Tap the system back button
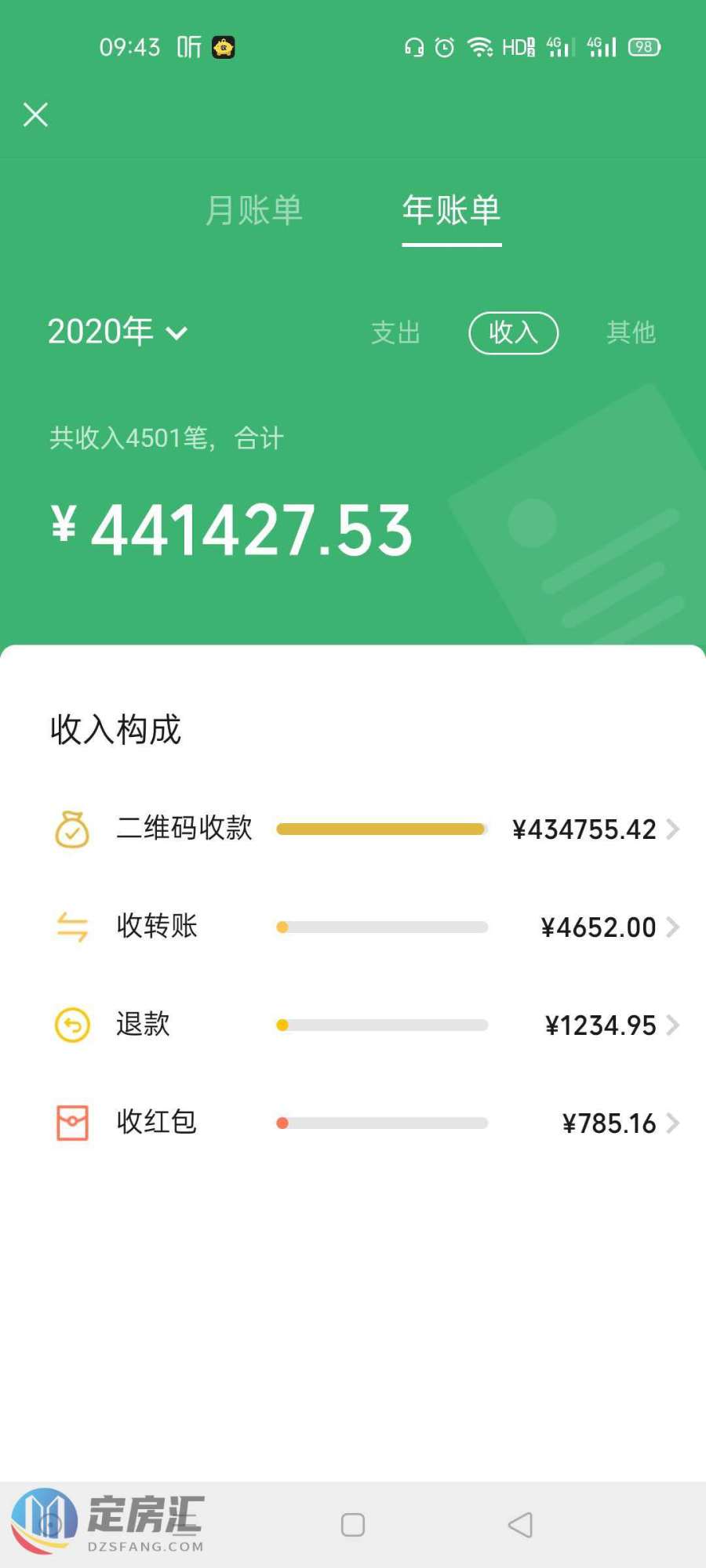Screen dimensions: 706x1568 [520, 1525]
